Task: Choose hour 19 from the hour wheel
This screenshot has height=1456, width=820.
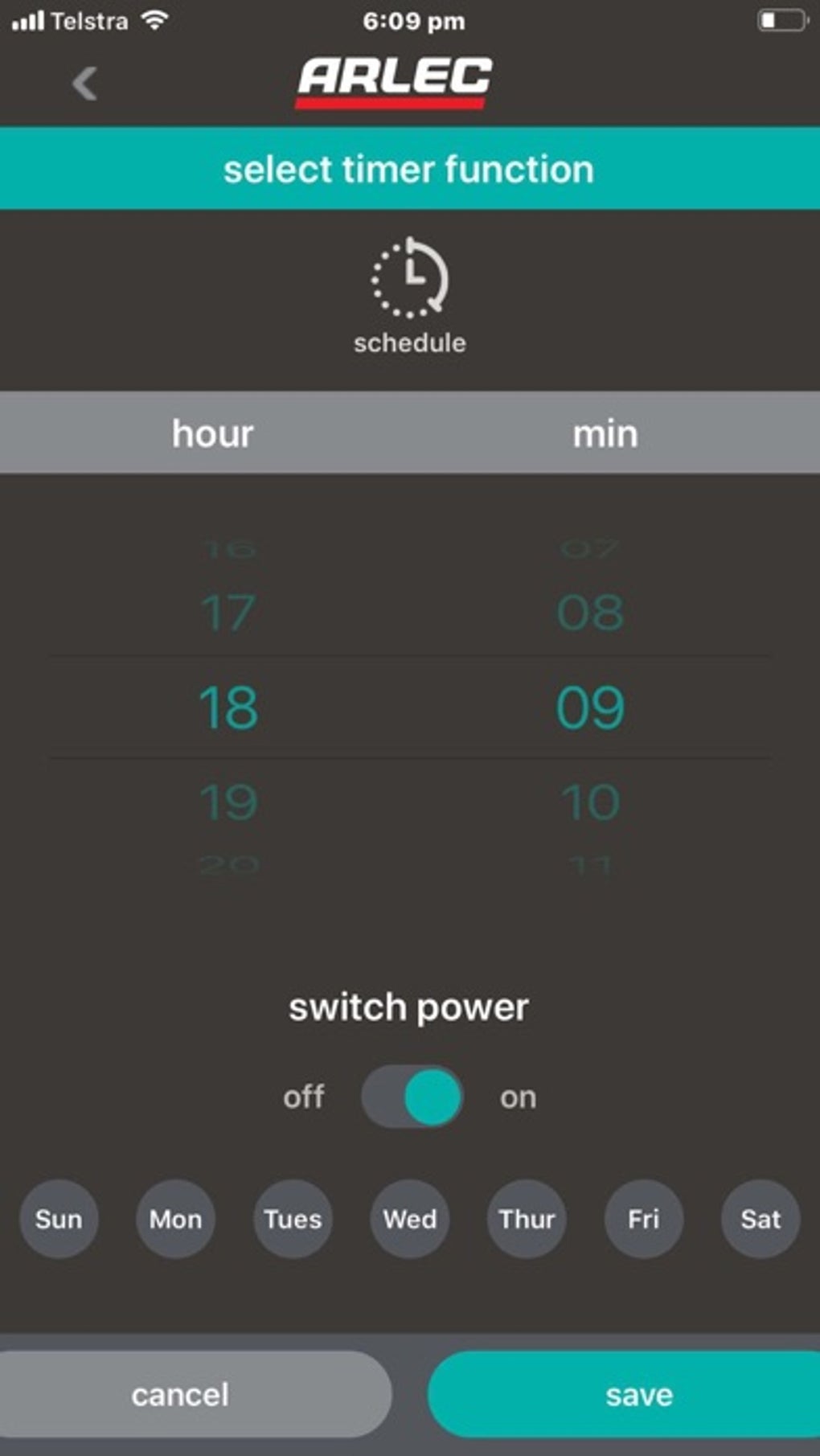Action: tap(228, 802)
